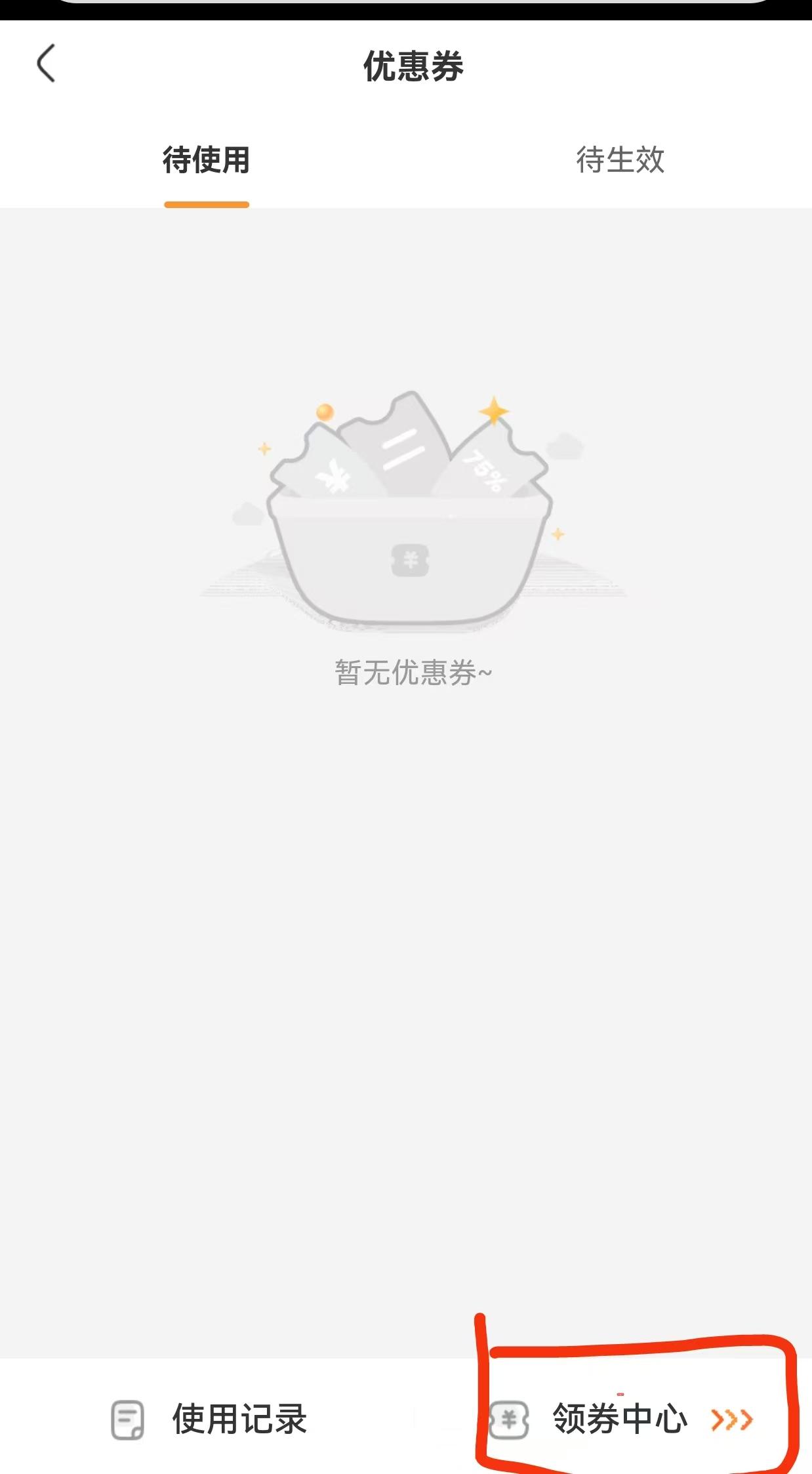Open 使用记录 usage history
Screen dimensions: 812x1474
(210, 1419)
